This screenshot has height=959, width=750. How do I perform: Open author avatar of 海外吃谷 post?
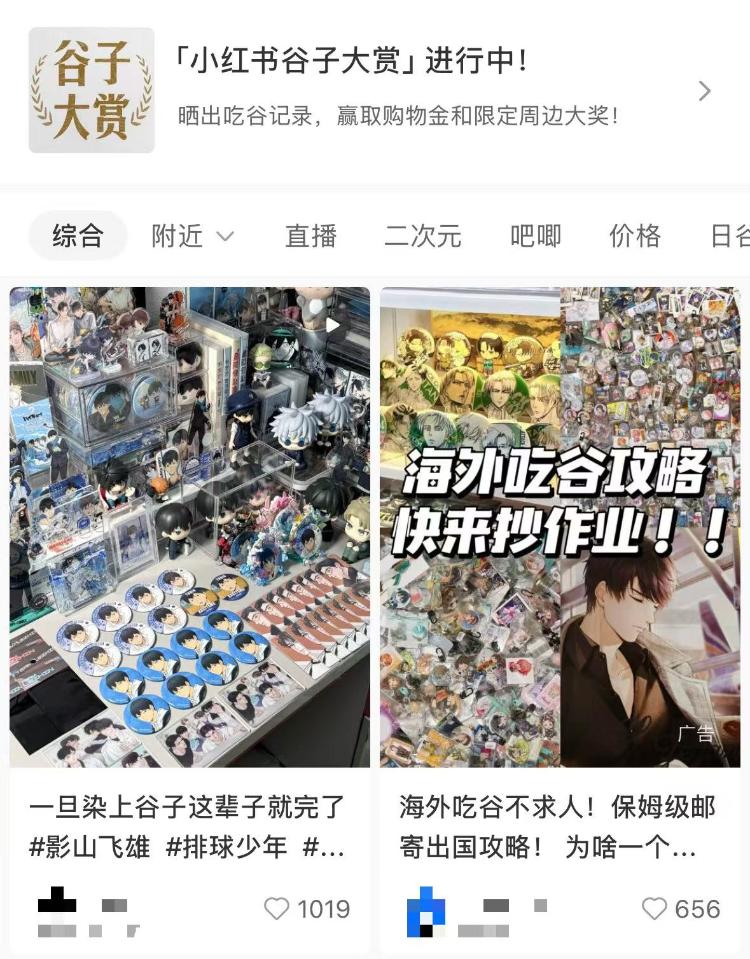pyautogui.click(x=426, y=910)
